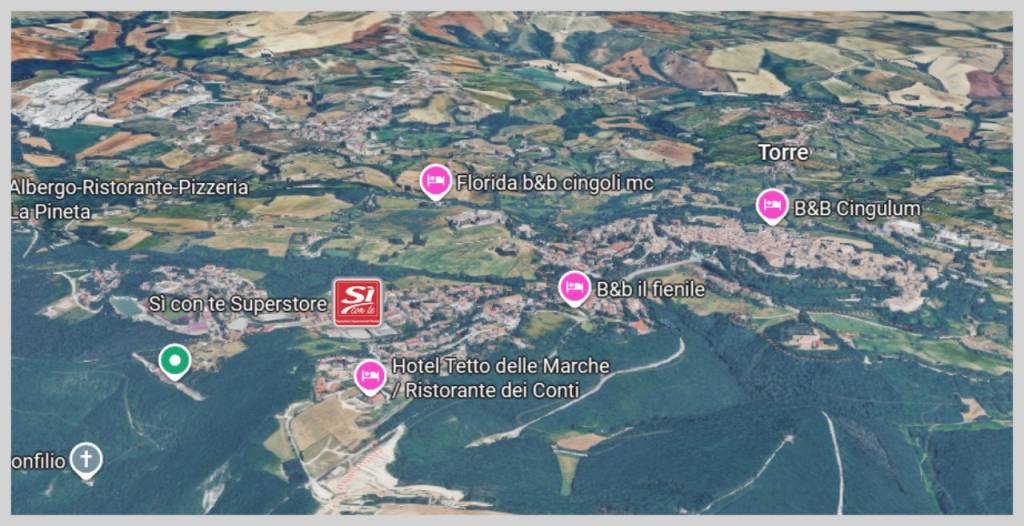Tap the B&b il fienile marker
The width and height of the screenshot is (1024, 526).
click(574, 287)
